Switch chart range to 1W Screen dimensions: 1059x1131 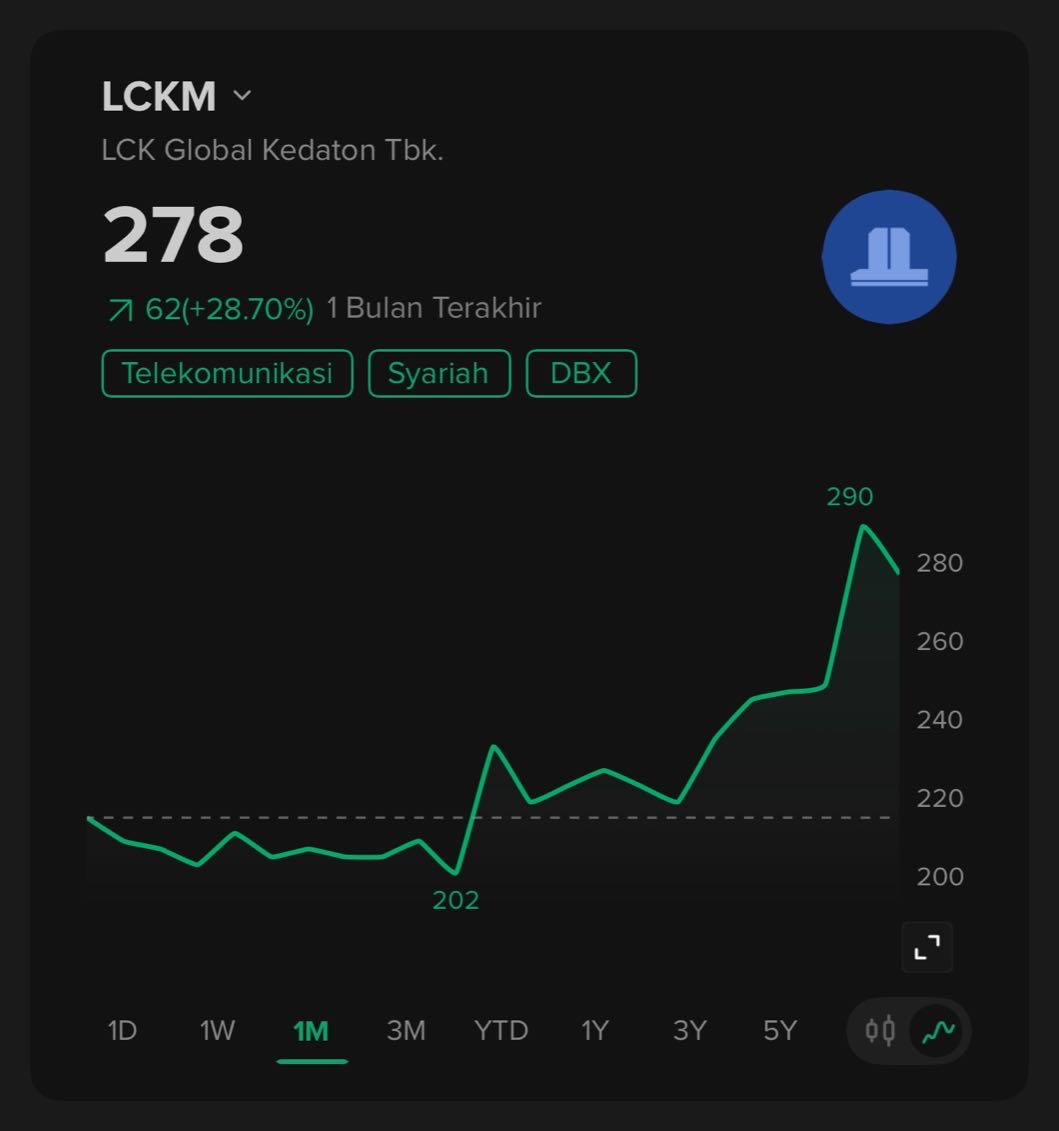tap(217, 1030)
